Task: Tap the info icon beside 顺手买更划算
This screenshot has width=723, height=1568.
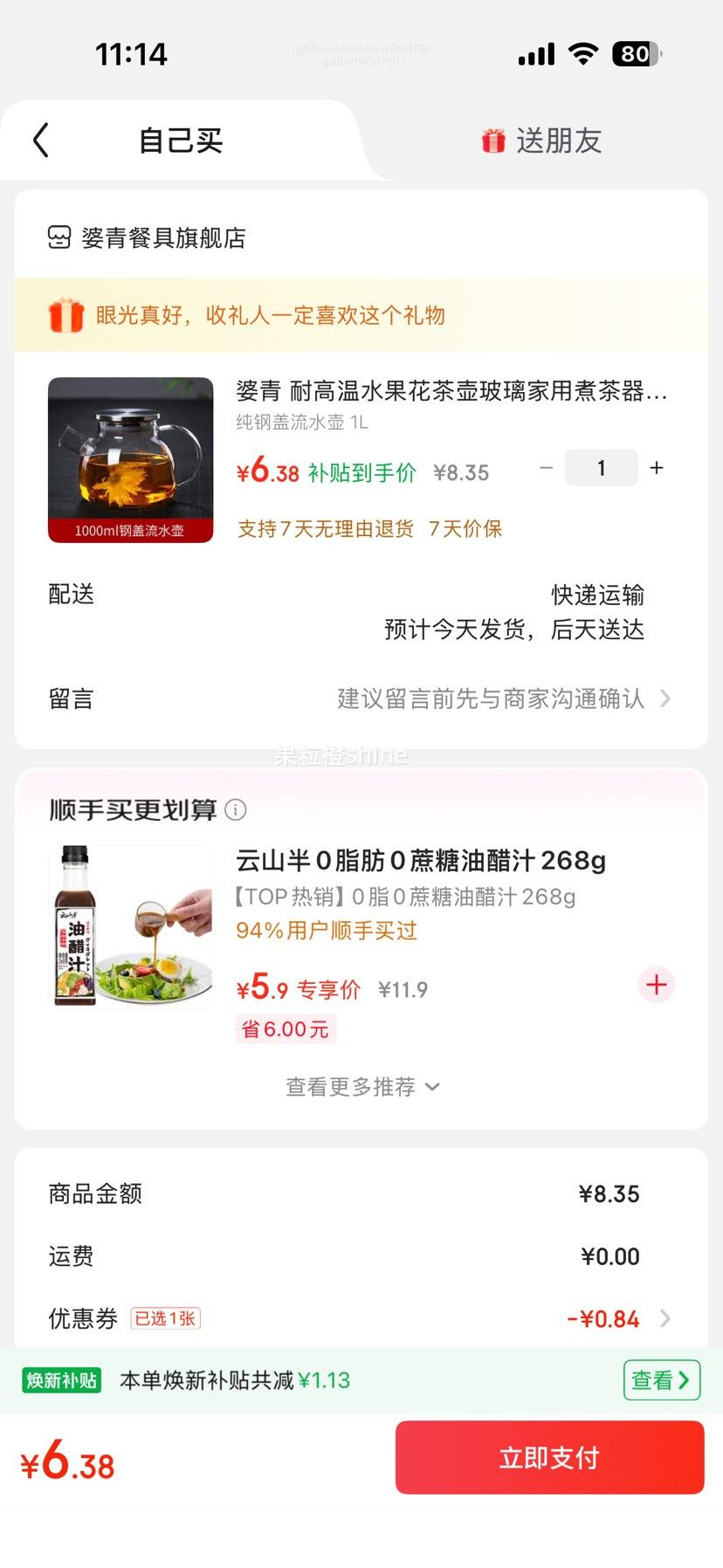Action: [234, 809]
